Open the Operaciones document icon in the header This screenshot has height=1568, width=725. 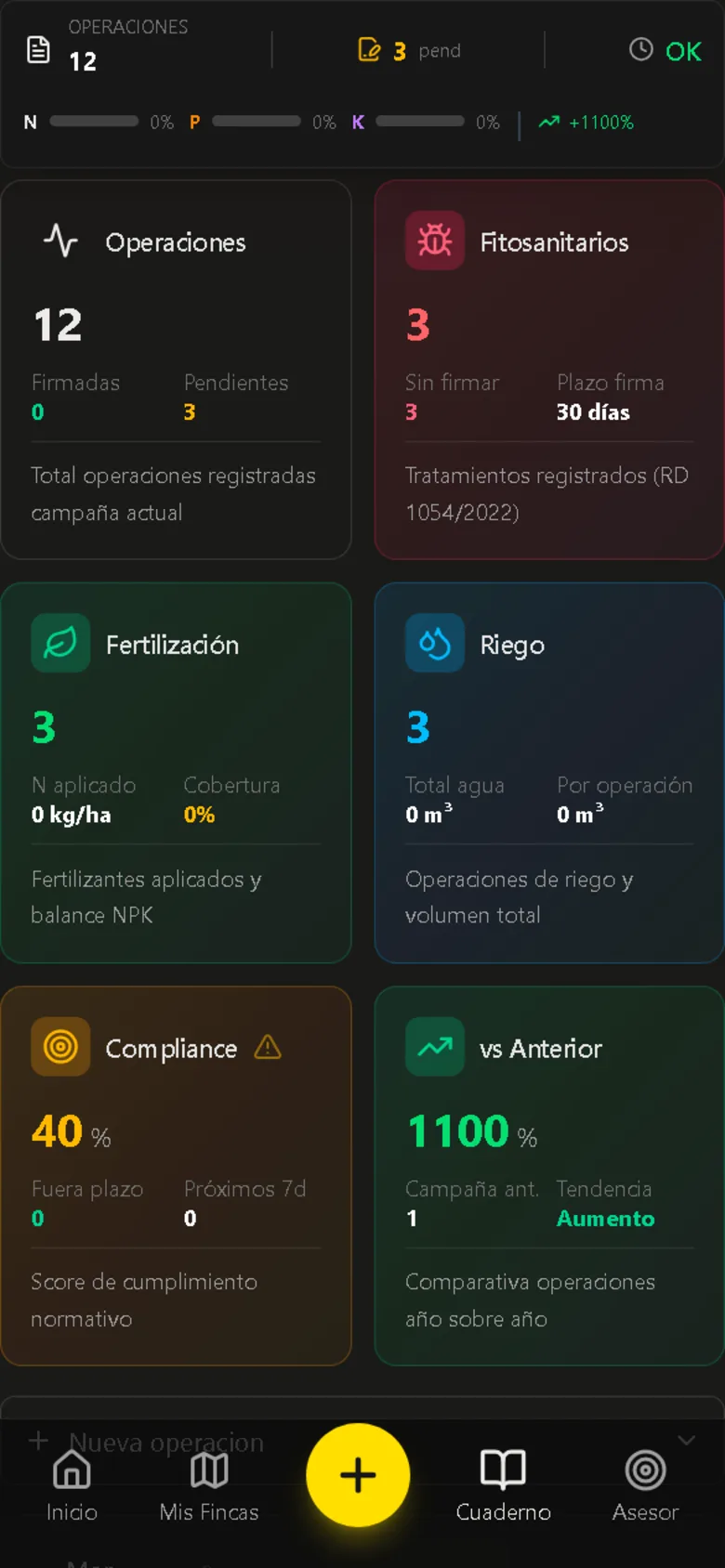pos(36,48)
